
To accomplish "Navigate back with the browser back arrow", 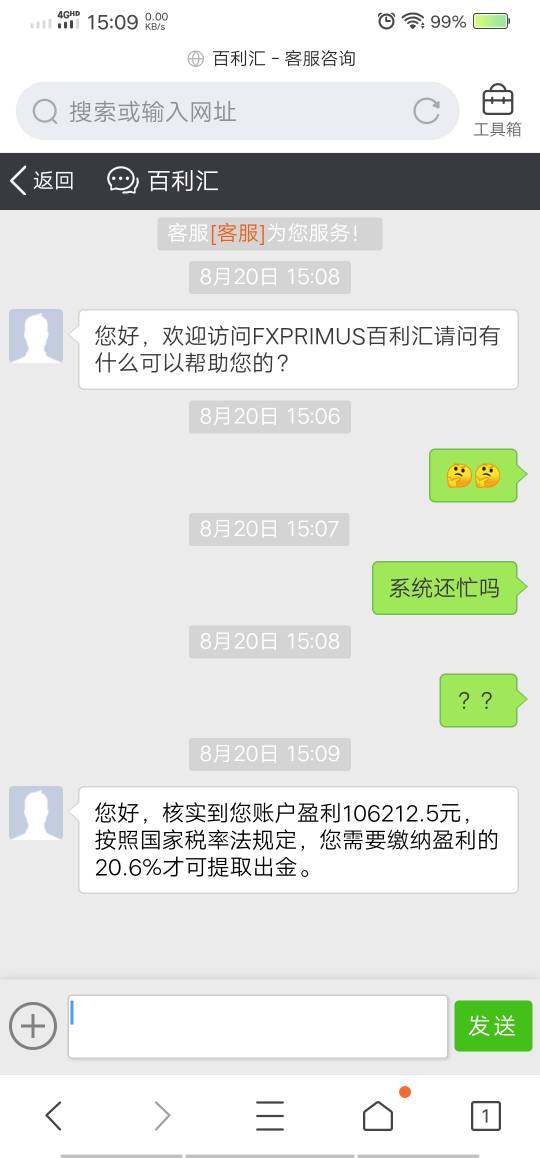I will point(53,1116).
